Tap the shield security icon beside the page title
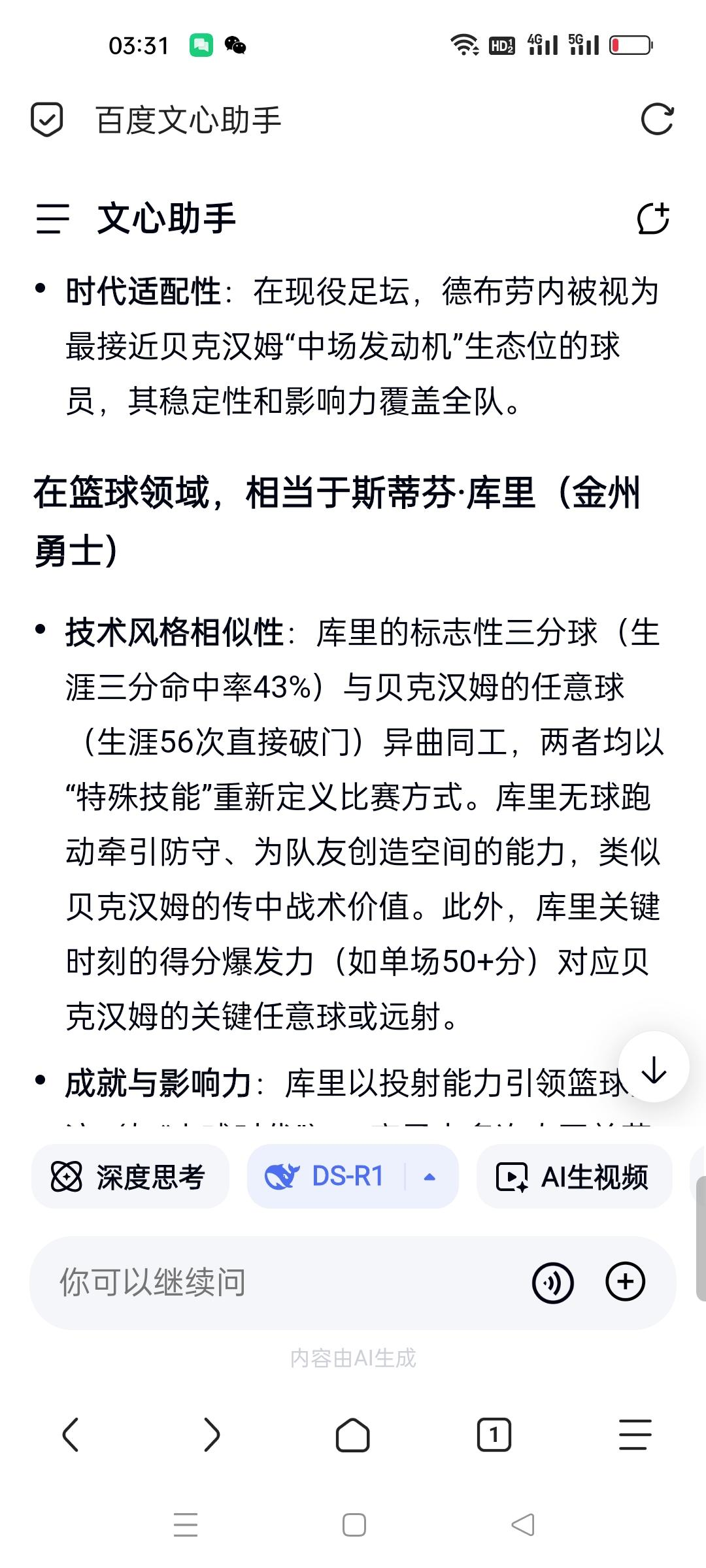This screenshot has height=1568, width=706. click(x=47, y=120)
